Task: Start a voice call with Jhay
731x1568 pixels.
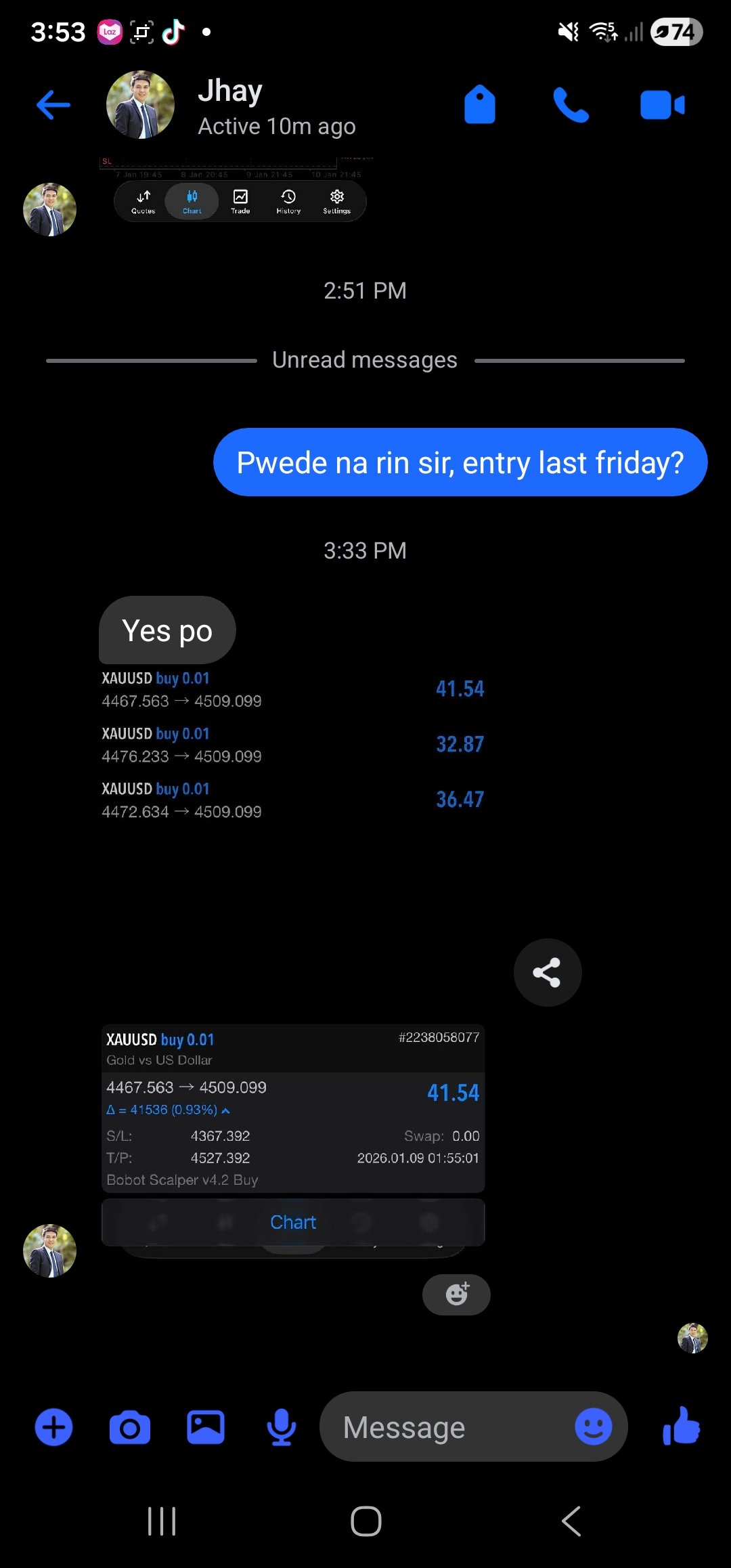Action: tap(571, 105)
